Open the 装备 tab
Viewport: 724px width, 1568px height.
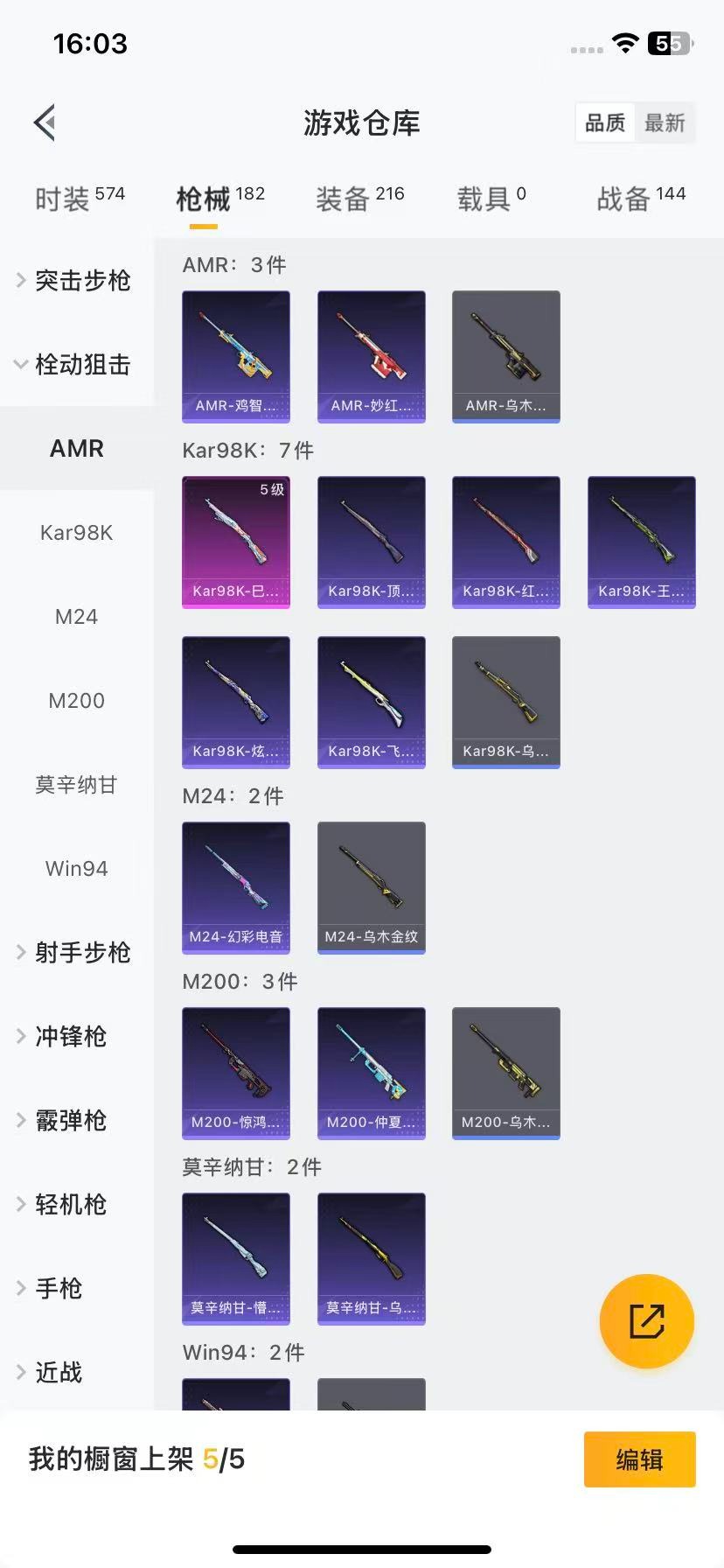tap(359, 199)
